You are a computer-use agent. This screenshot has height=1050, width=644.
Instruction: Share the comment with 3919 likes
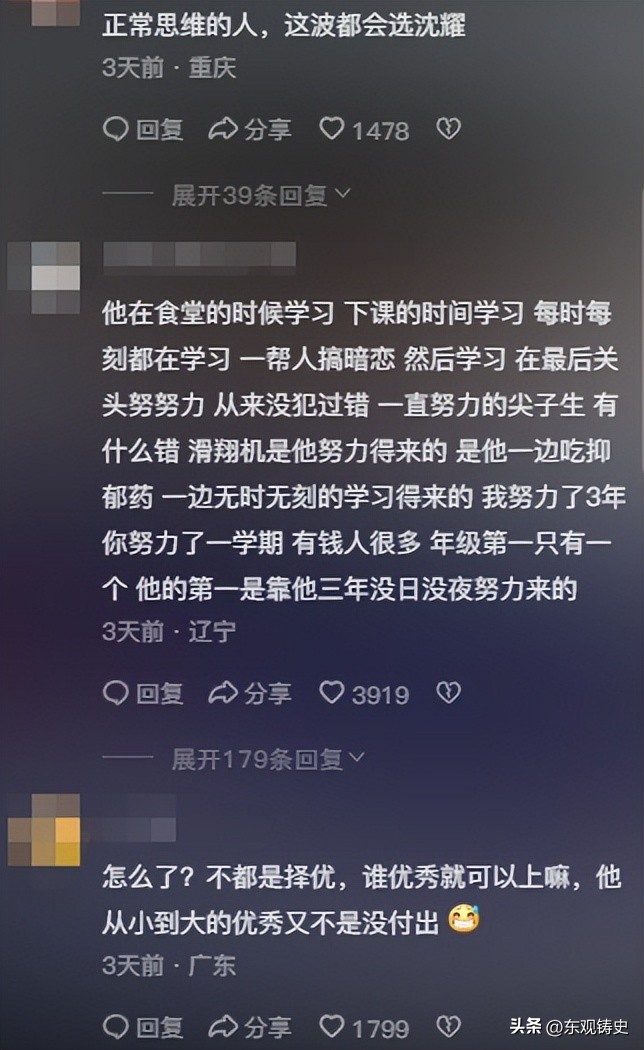pyautogui.click(x=250, y=692)
